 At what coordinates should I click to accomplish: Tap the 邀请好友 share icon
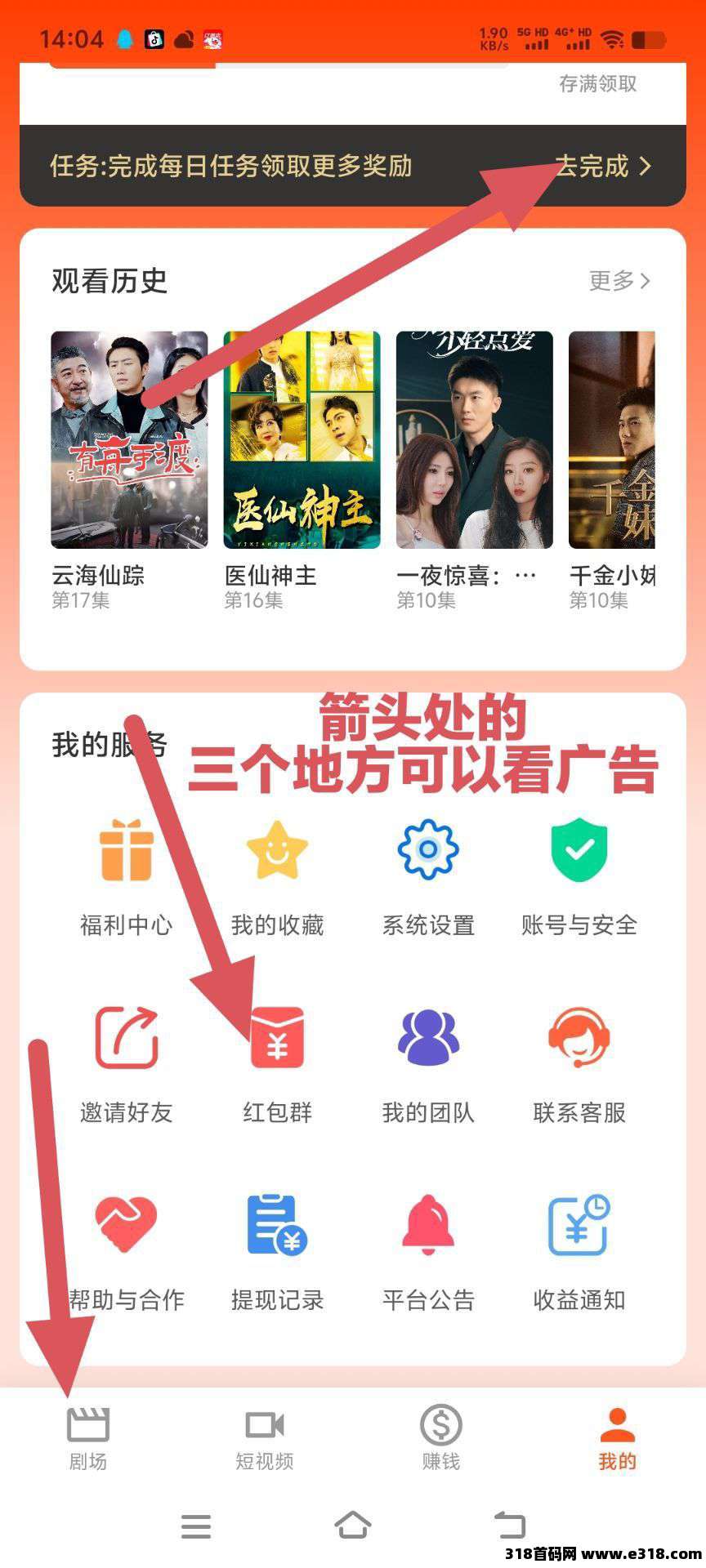(x=124, y=1037)
